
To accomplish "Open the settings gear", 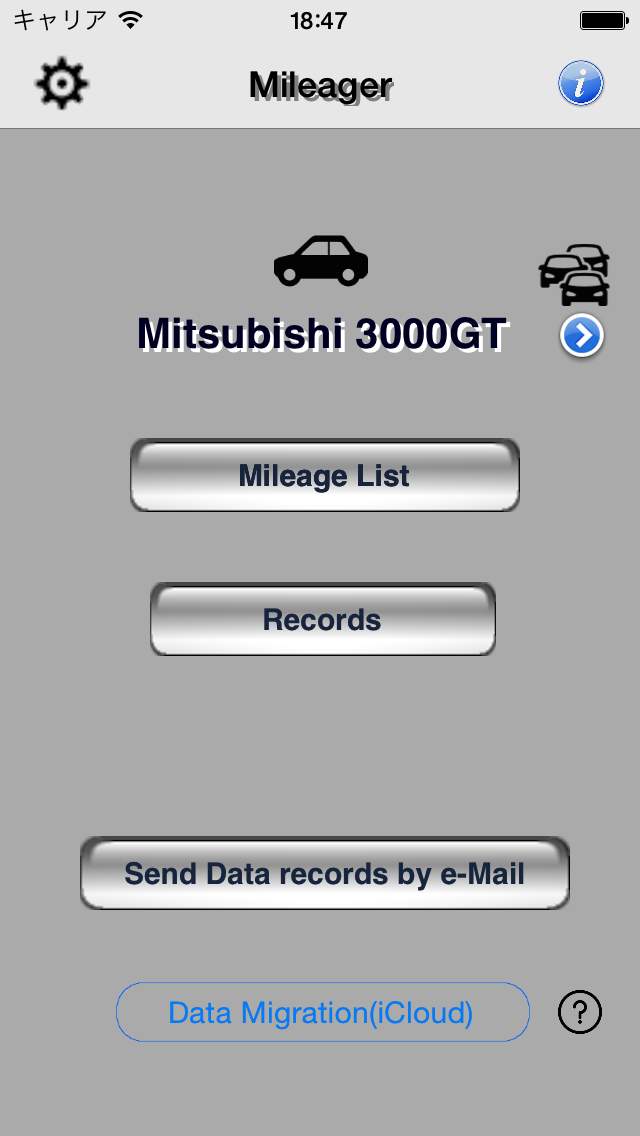I will (x=62, y=83).
